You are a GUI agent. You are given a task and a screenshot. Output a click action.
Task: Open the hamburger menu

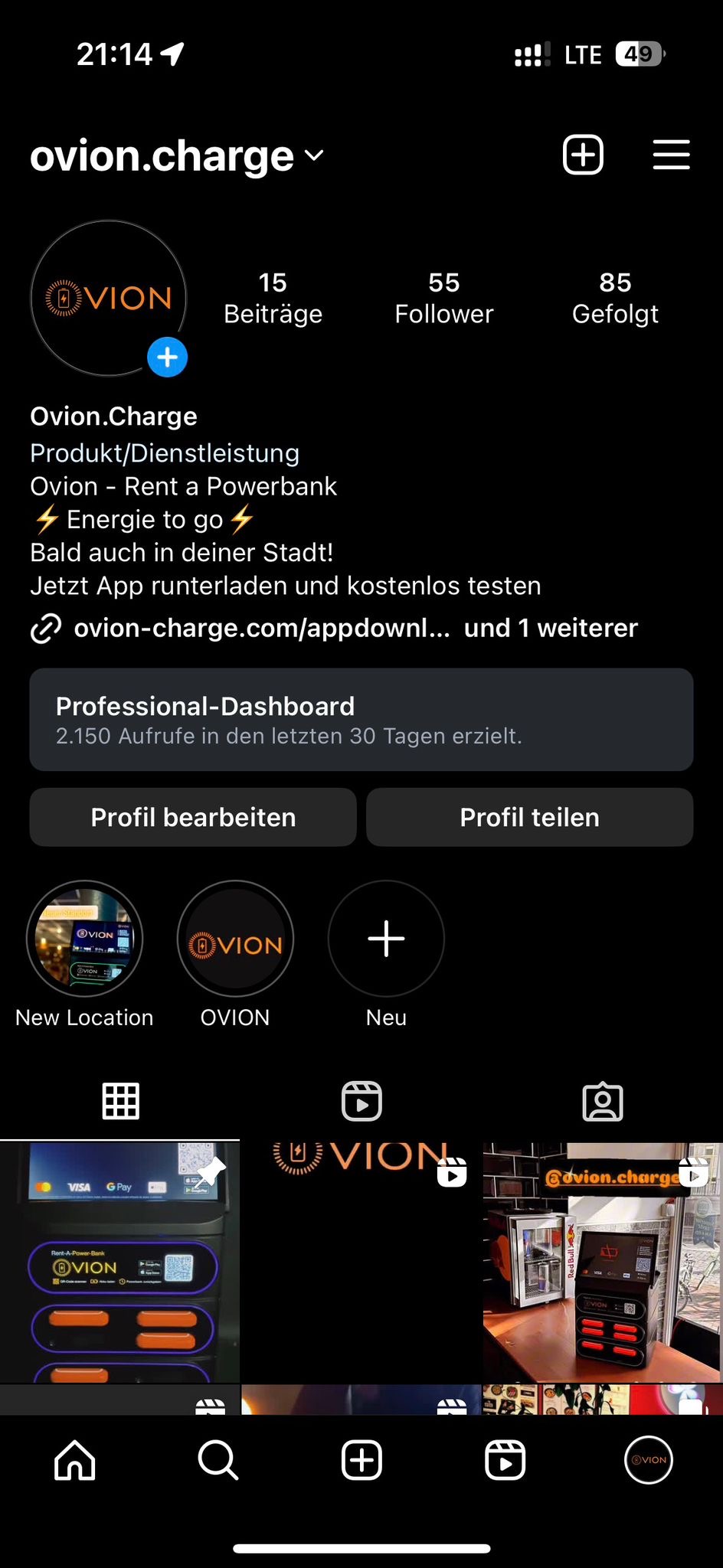(x=671, y=155)
